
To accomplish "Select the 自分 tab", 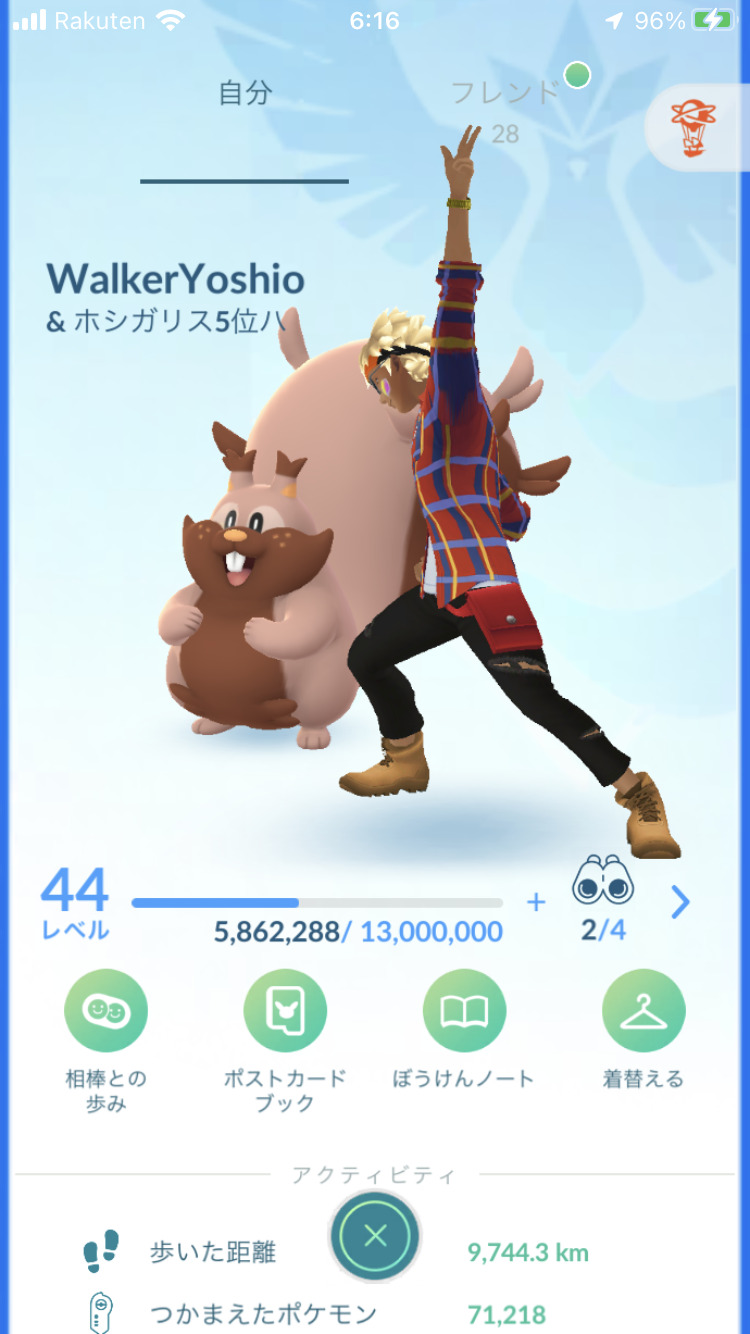I will click(x=245, y=95).
